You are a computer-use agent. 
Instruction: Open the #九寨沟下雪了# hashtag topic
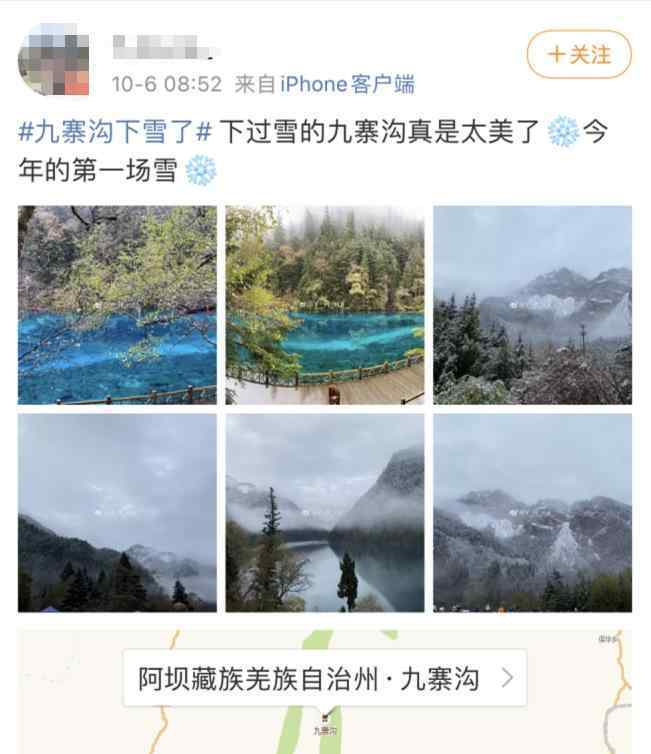point(116,133)
